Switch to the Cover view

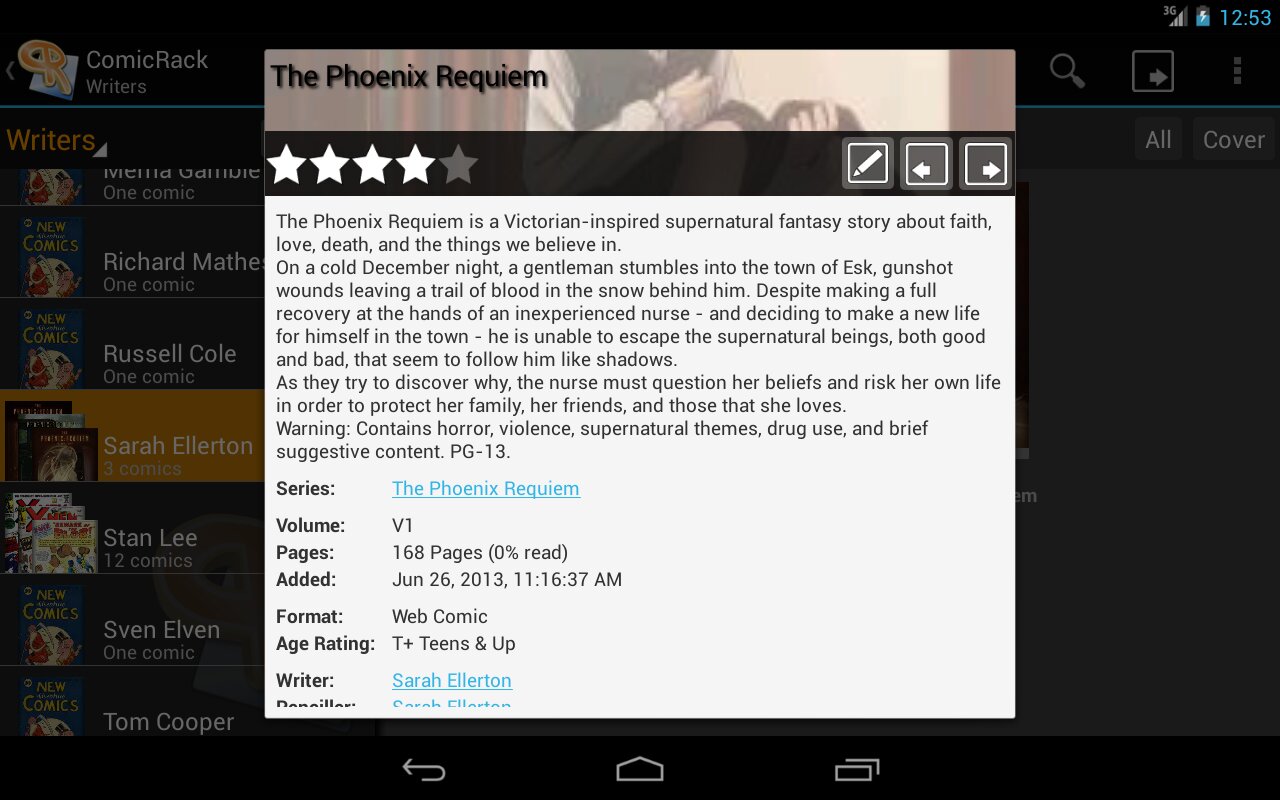[x=1233, y=140]
